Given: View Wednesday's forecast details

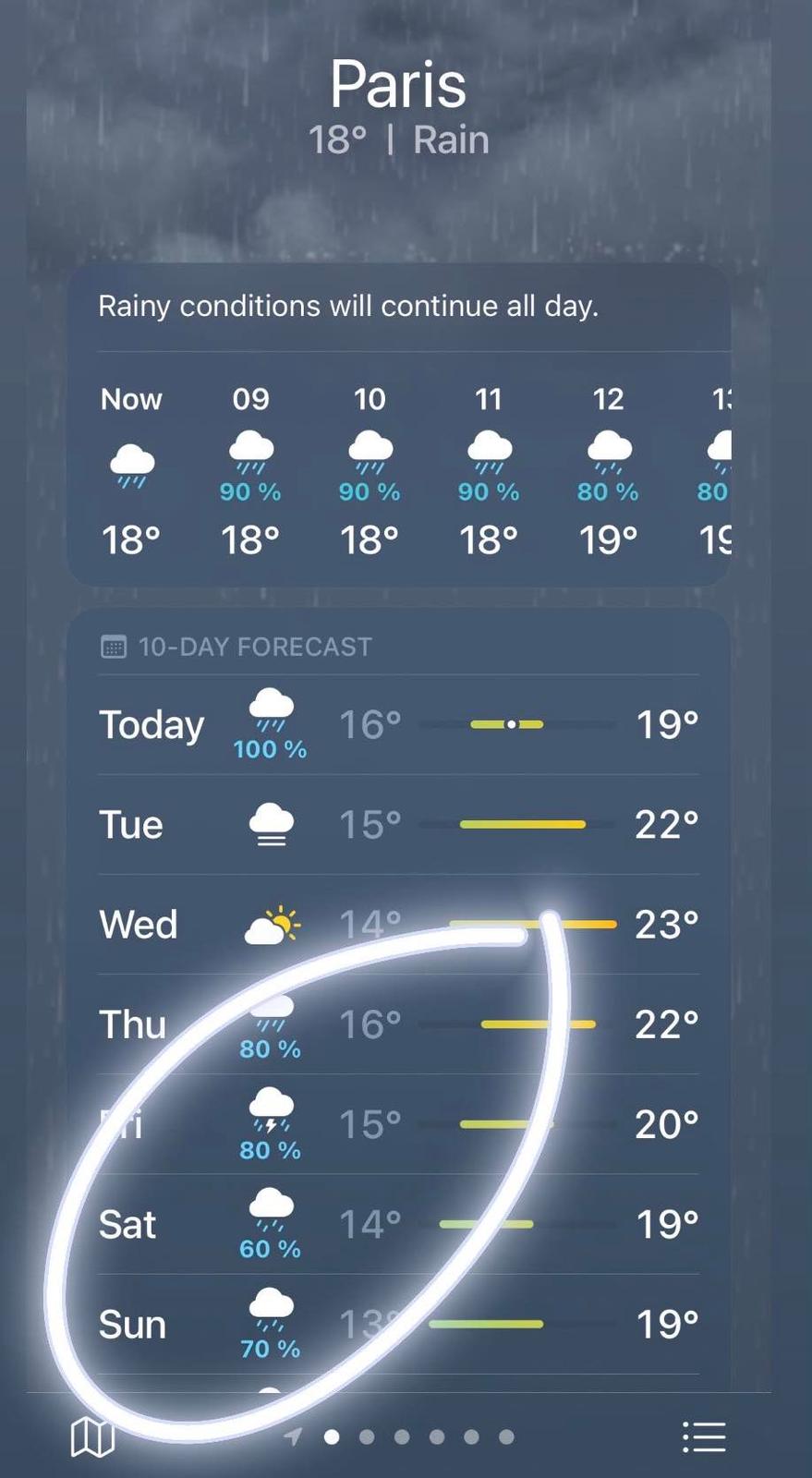Looking at the screenshot, I should (398, 924).
